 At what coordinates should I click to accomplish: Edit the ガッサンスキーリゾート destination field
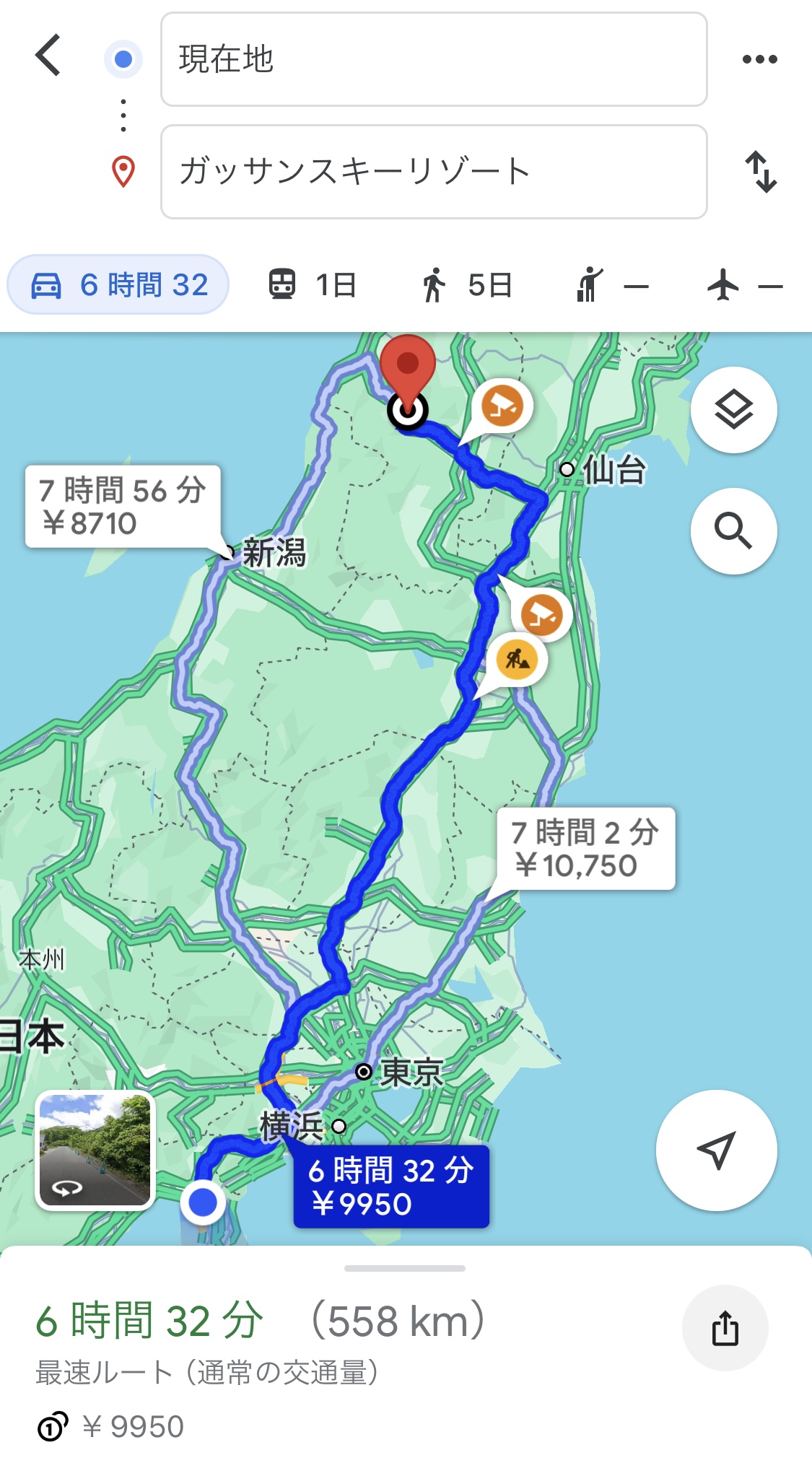(434, 172)
